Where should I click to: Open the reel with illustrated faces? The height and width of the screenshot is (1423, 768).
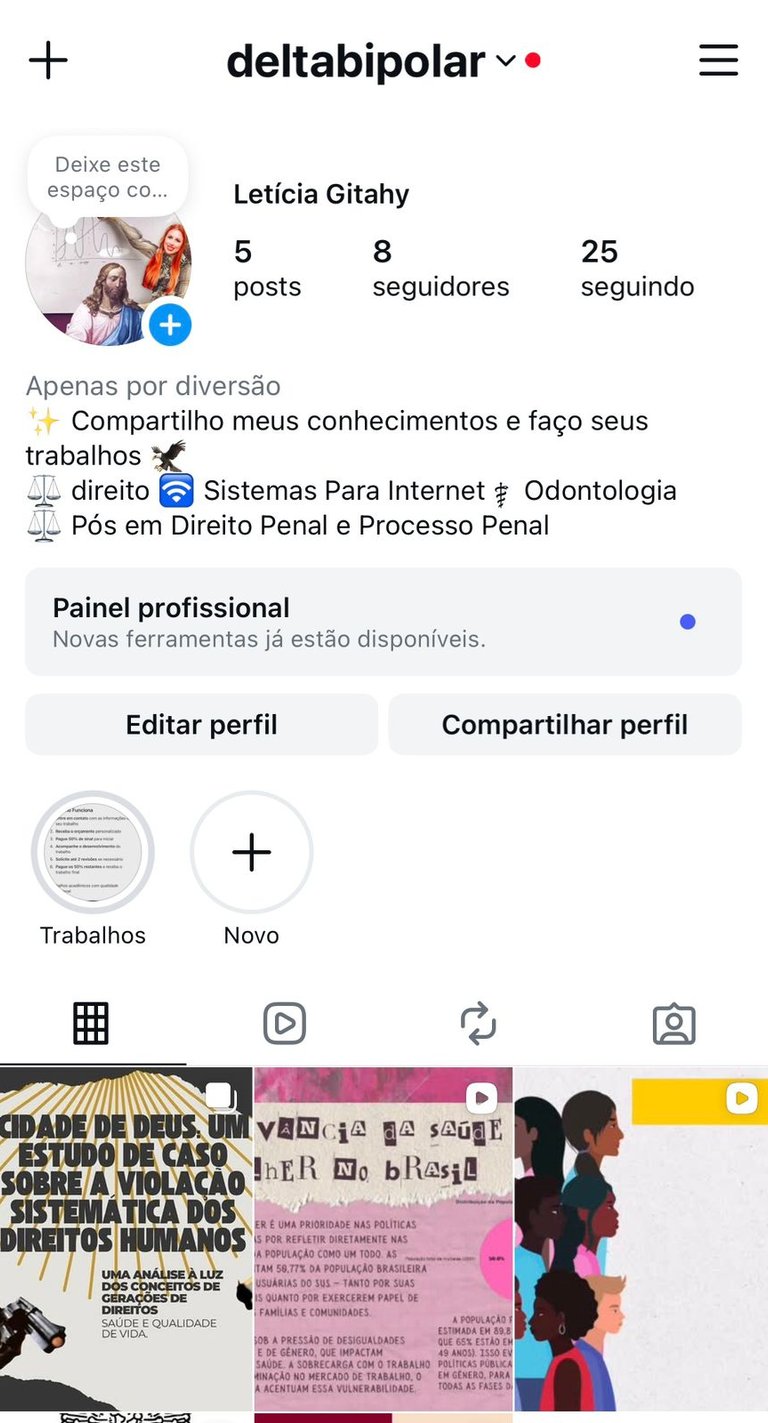(641, 1238)
